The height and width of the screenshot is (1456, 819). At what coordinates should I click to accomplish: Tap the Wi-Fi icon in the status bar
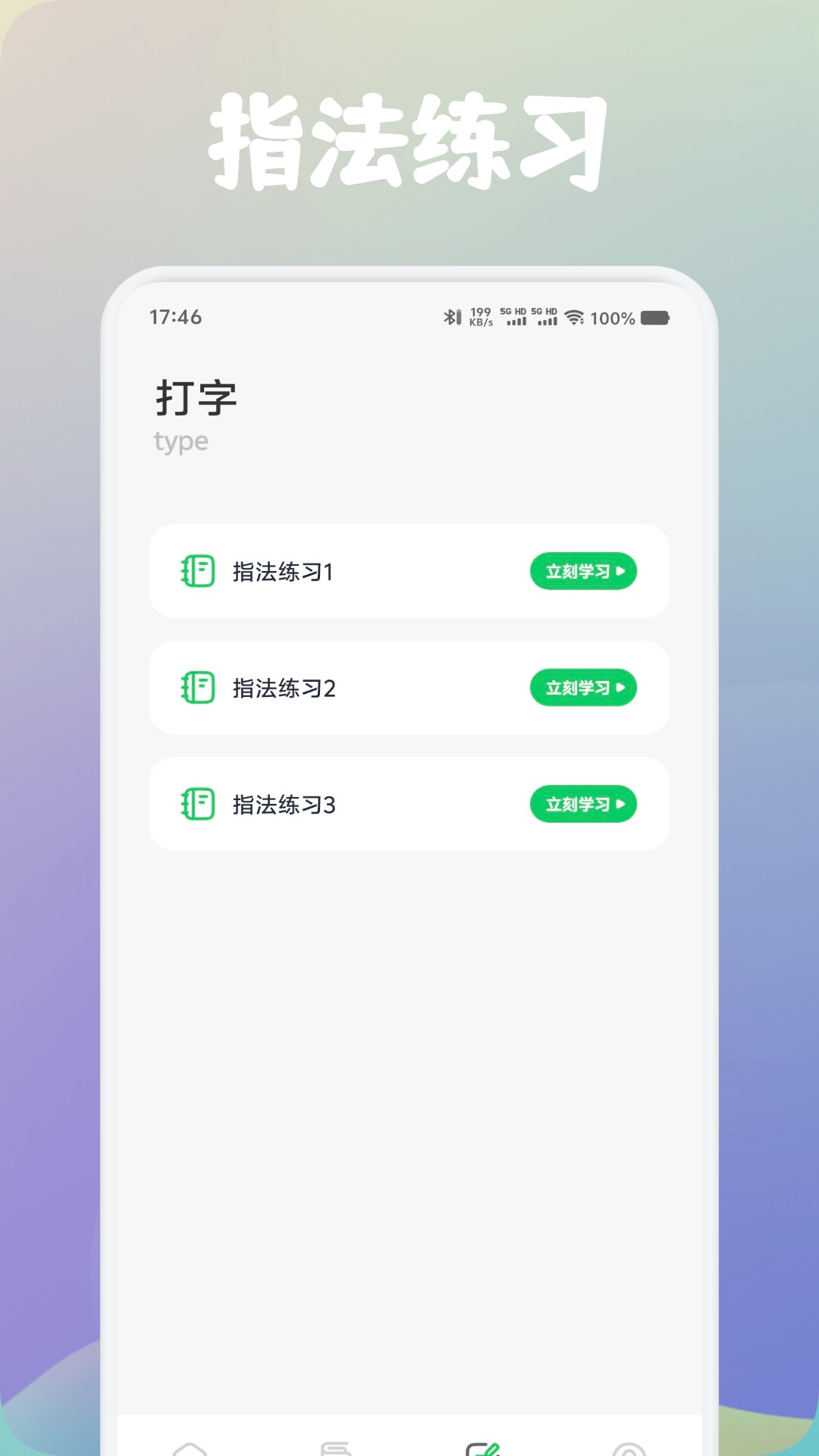pyautogui.click(x=576, y=318)
